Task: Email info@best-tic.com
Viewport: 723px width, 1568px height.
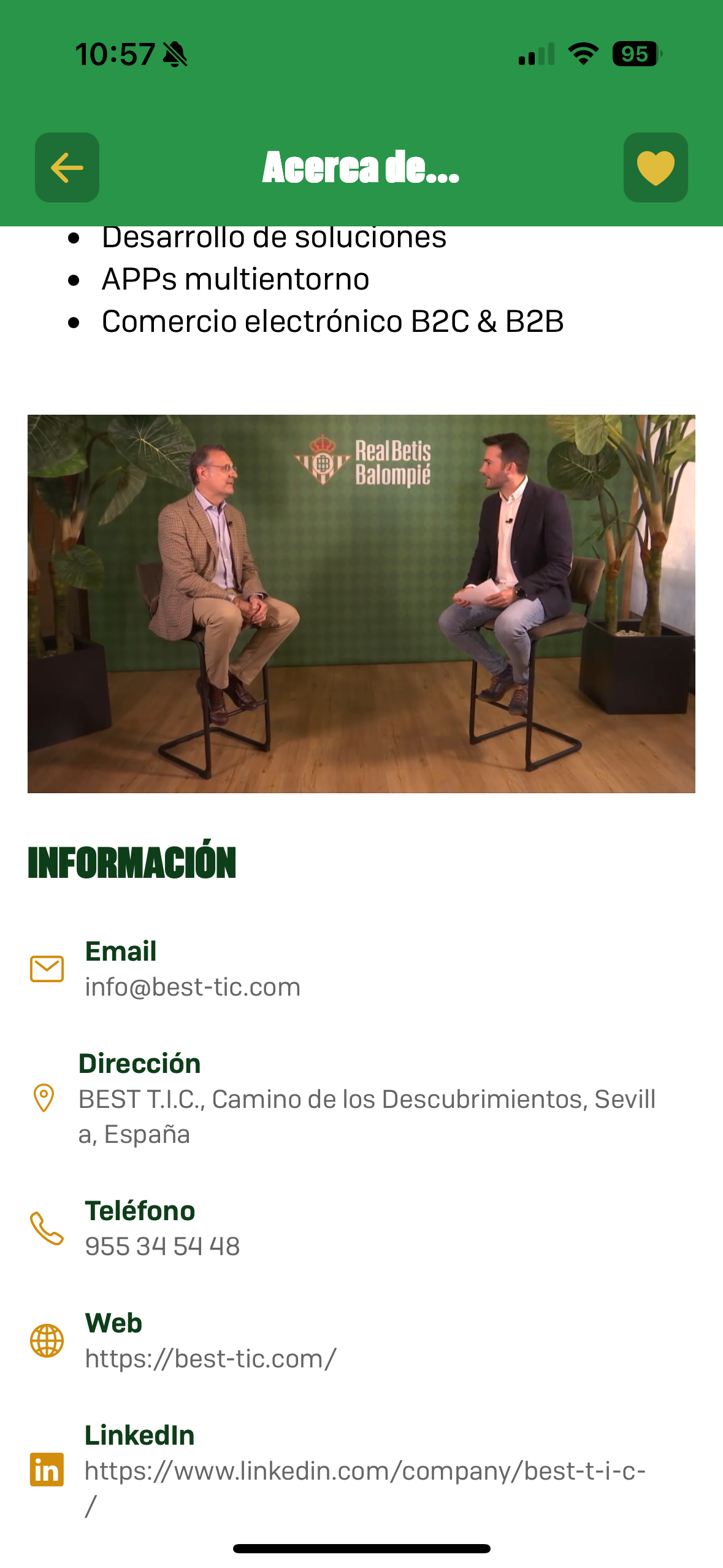Action: [x=361, y=969]
